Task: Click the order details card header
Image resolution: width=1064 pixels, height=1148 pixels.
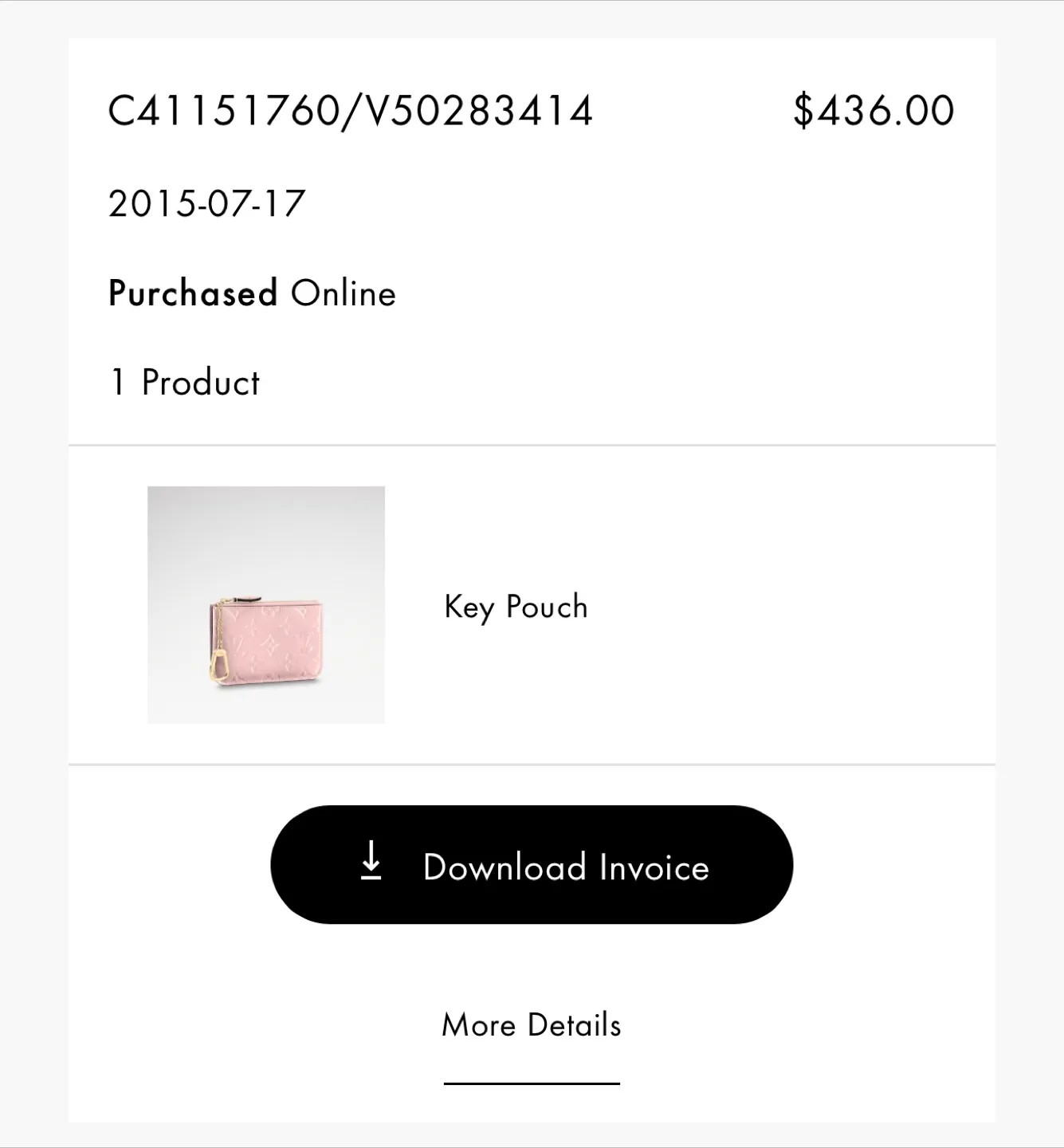Action: point(531,239)
